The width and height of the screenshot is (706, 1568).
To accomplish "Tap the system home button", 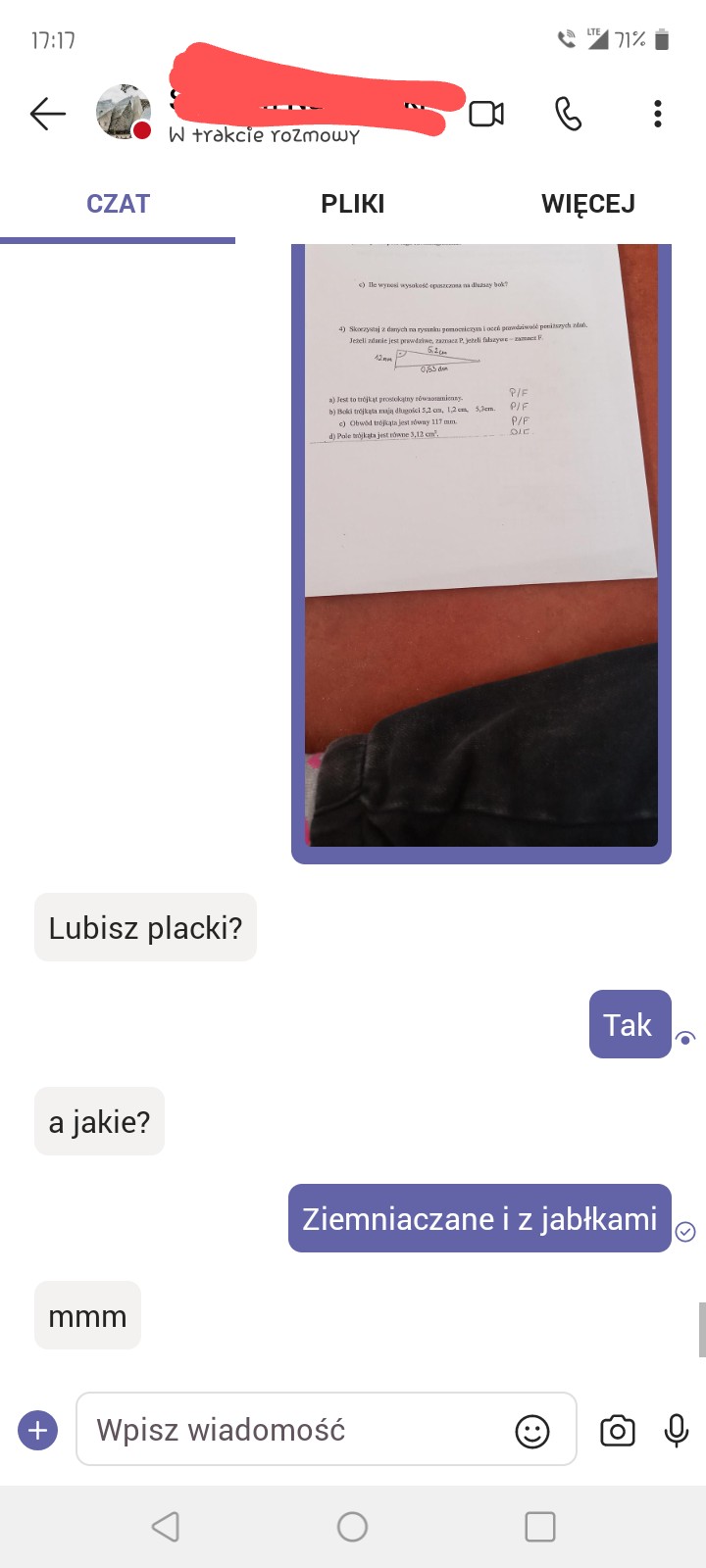I will (x=352, y=1527).
